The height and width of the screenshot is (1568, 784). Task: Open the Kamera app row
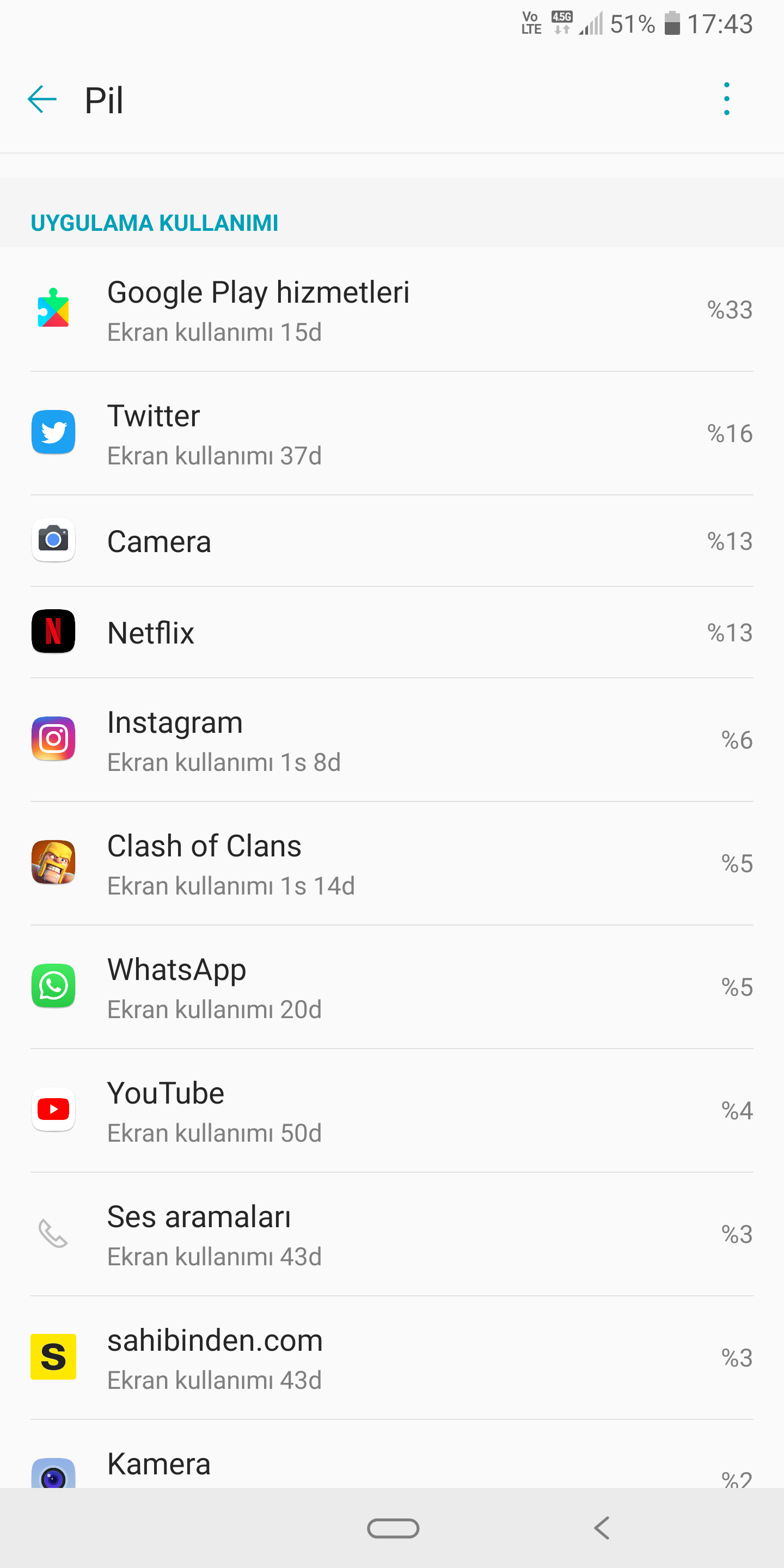tap(391, 1464)
